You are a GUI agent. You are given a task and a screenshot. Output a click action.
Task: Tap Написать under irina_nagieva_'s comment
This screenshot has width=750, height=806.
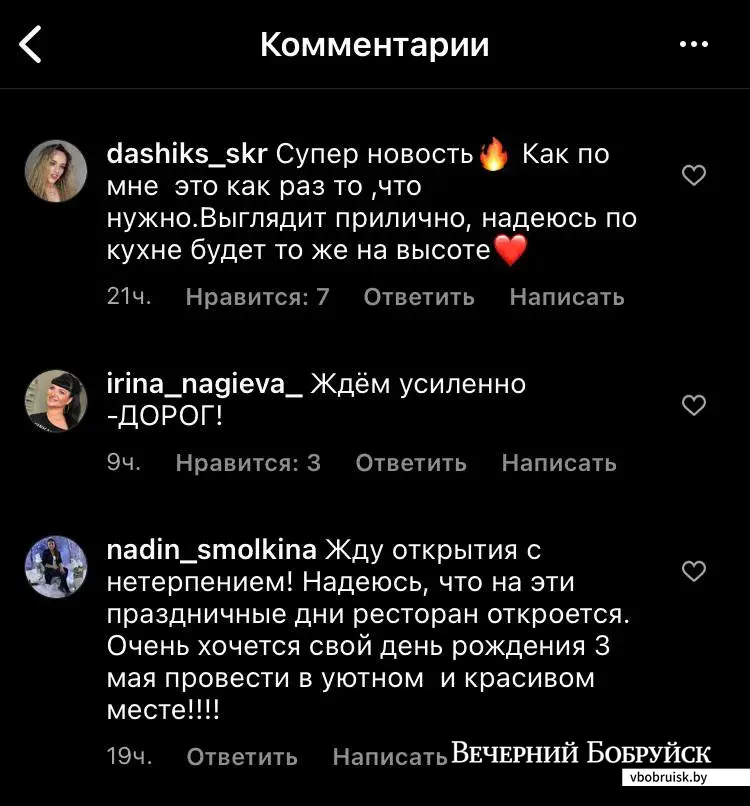(x=559, y=463)
